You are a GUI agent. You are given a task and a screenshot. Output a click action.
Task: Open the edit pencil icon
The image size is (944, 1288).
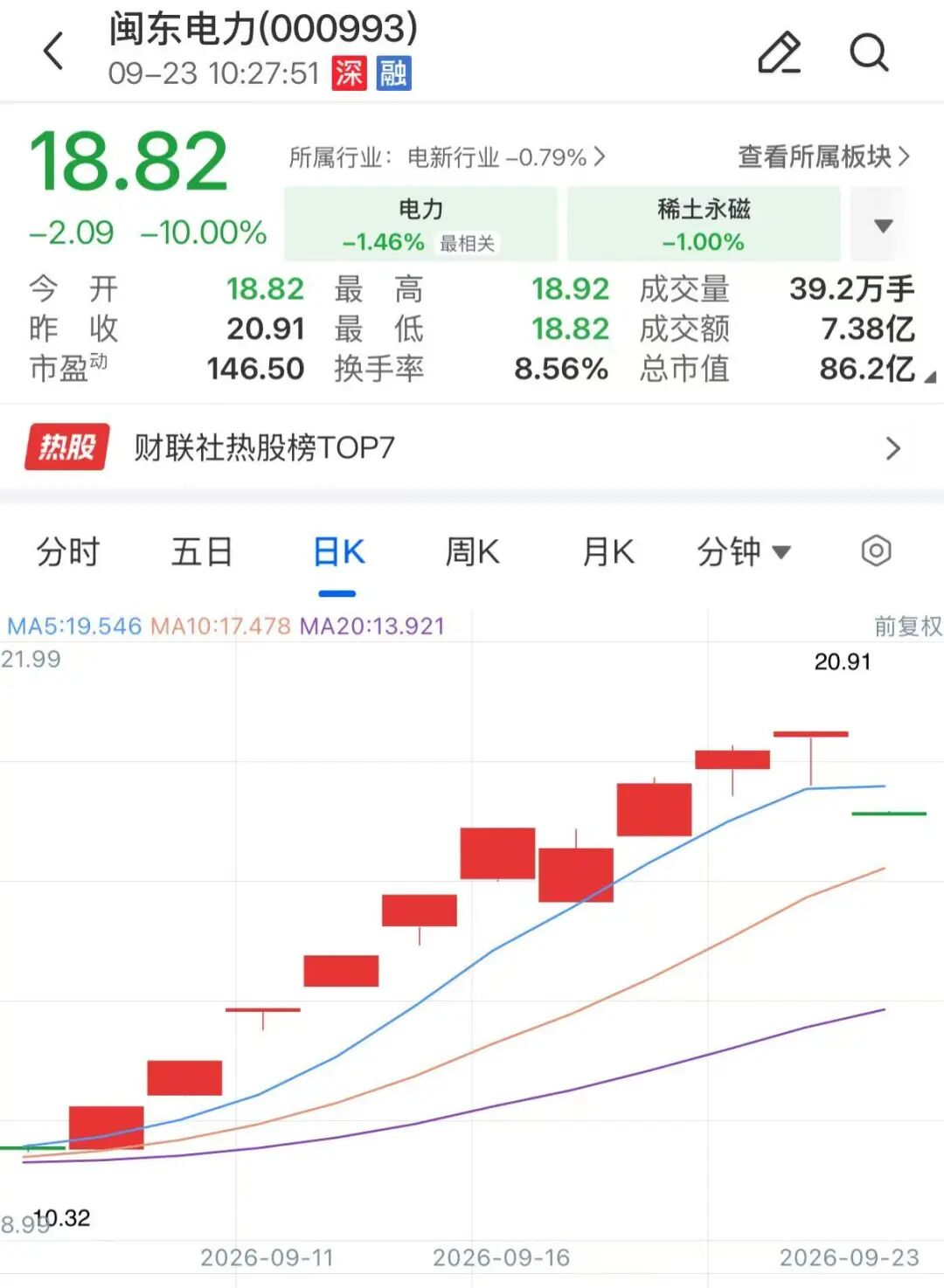coord(780,52)
